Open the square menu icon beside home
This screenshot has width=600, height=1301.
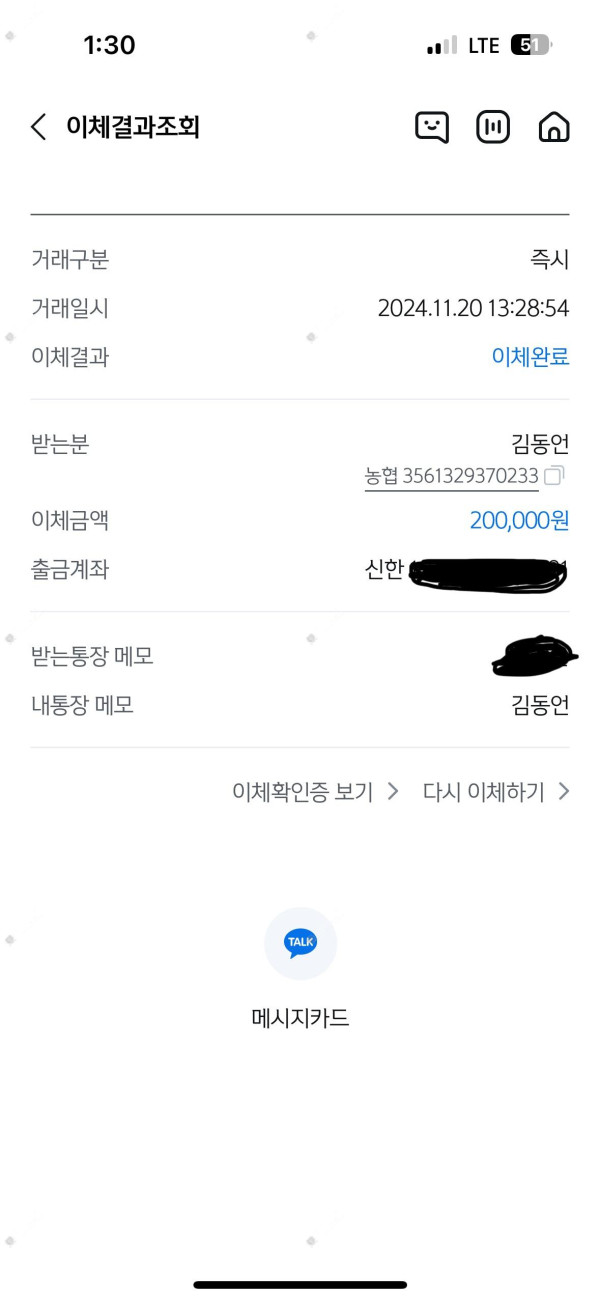[x=493, y=127]
